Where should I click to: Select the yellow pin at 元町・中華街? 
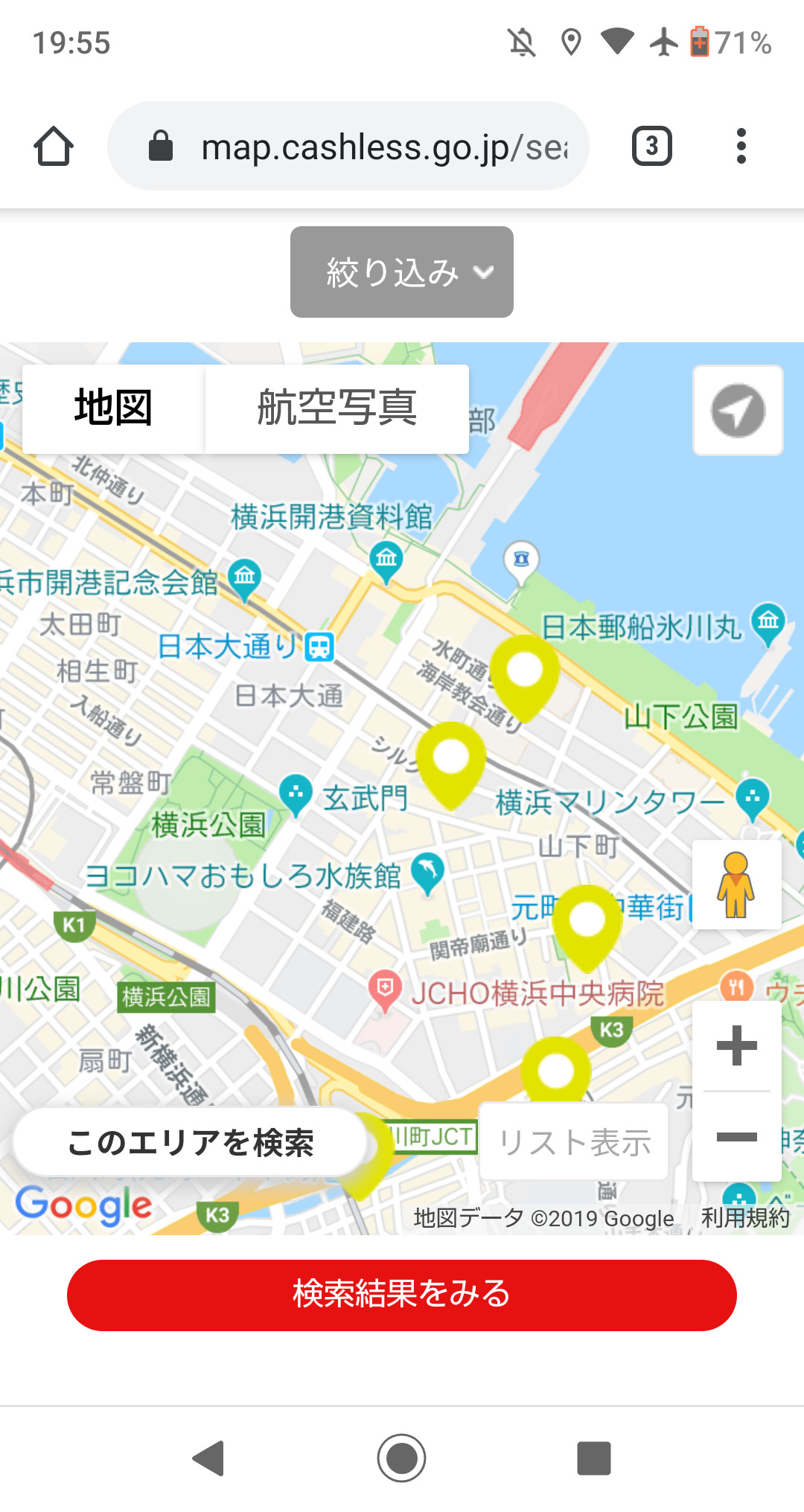tap(587, 928)
